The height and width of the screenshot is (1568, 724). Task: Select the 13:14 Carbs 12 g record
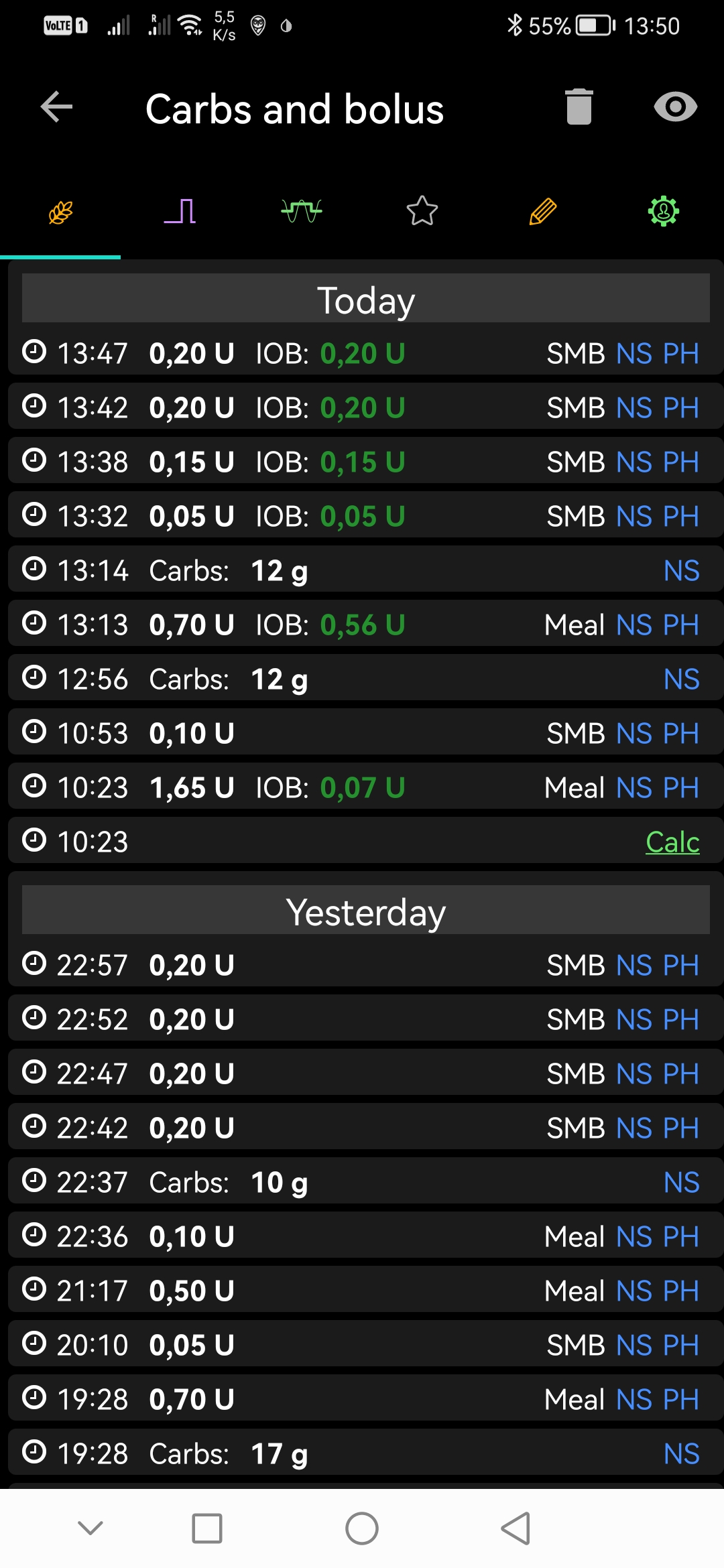point(362,570)
